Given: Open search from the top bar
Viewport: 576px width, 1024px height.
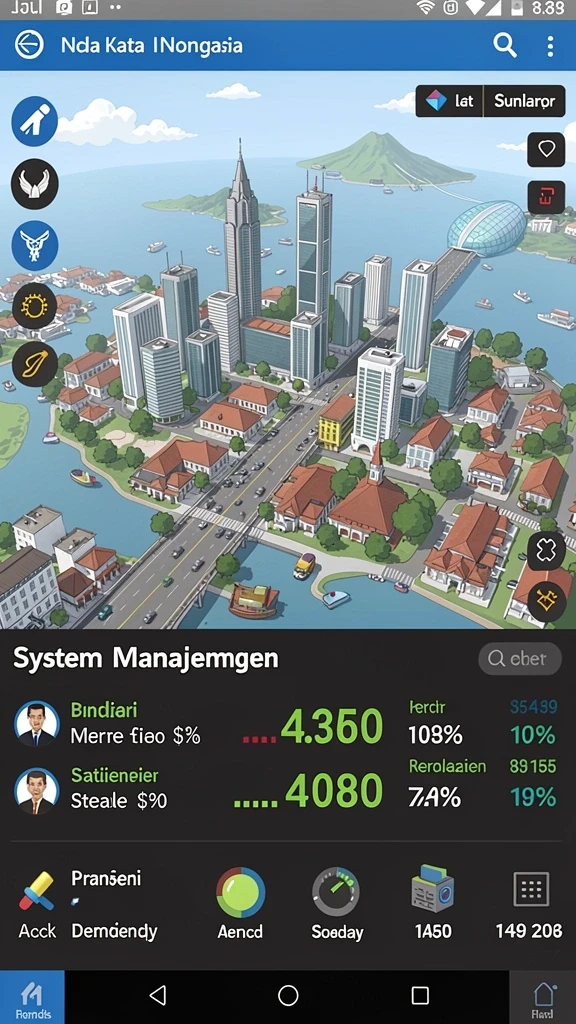Looking at the screenshot, I should click(504, 45).
